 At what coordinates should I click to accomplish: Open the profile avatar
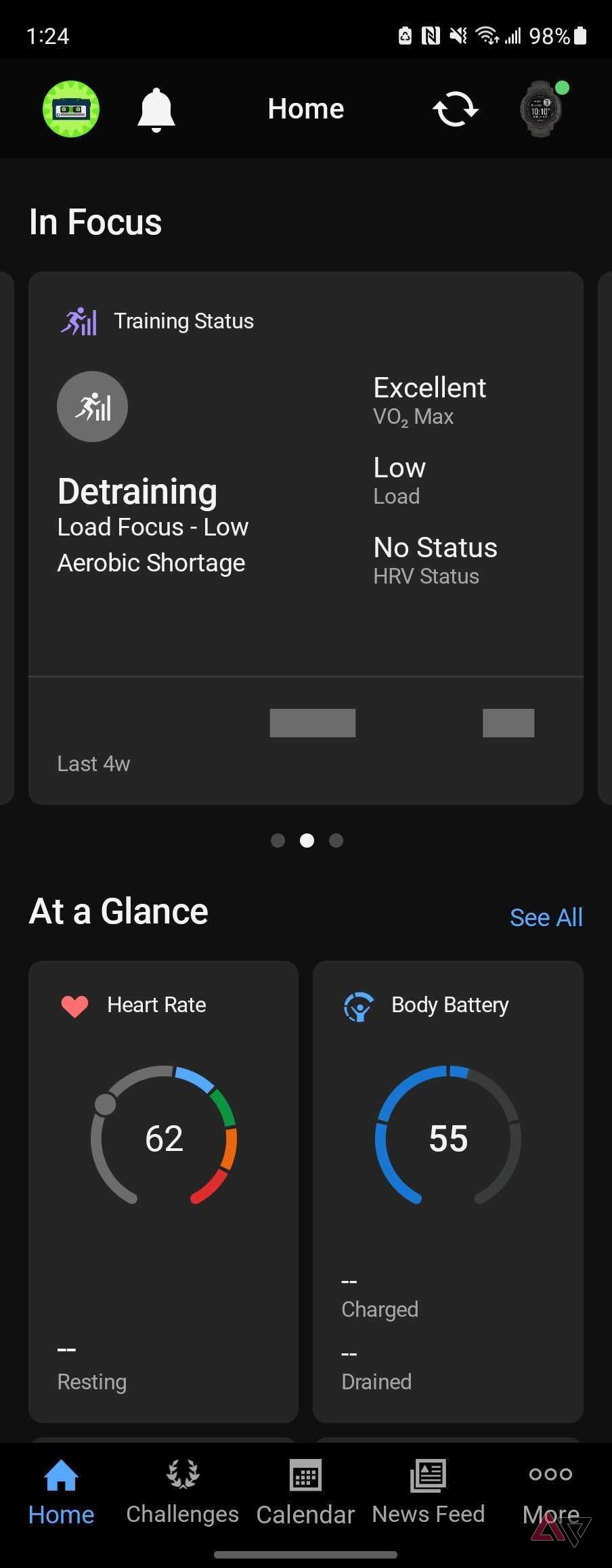click(x=71, y=109)
